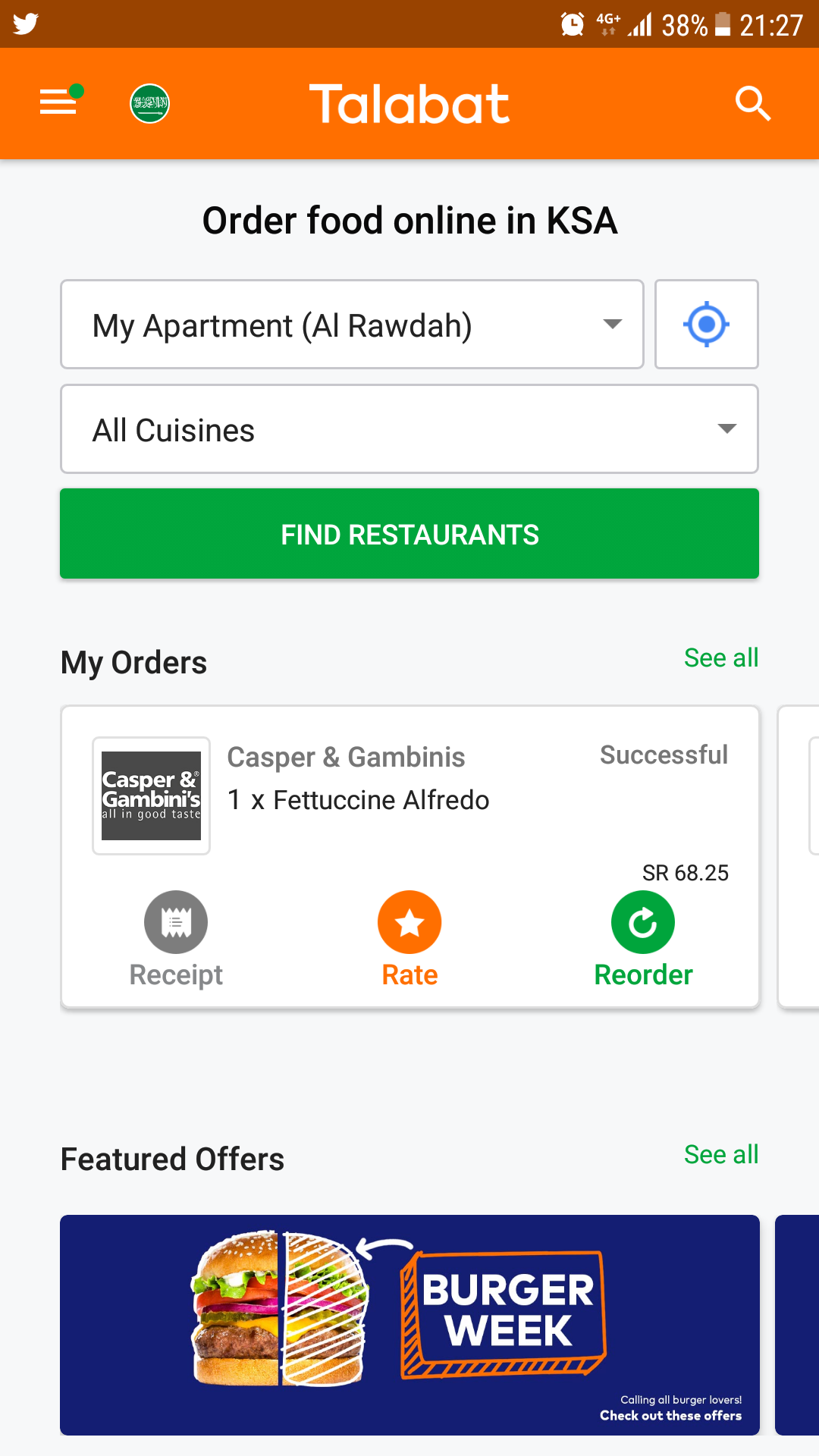
Task: Use current location target button
Action: [706, 325]
